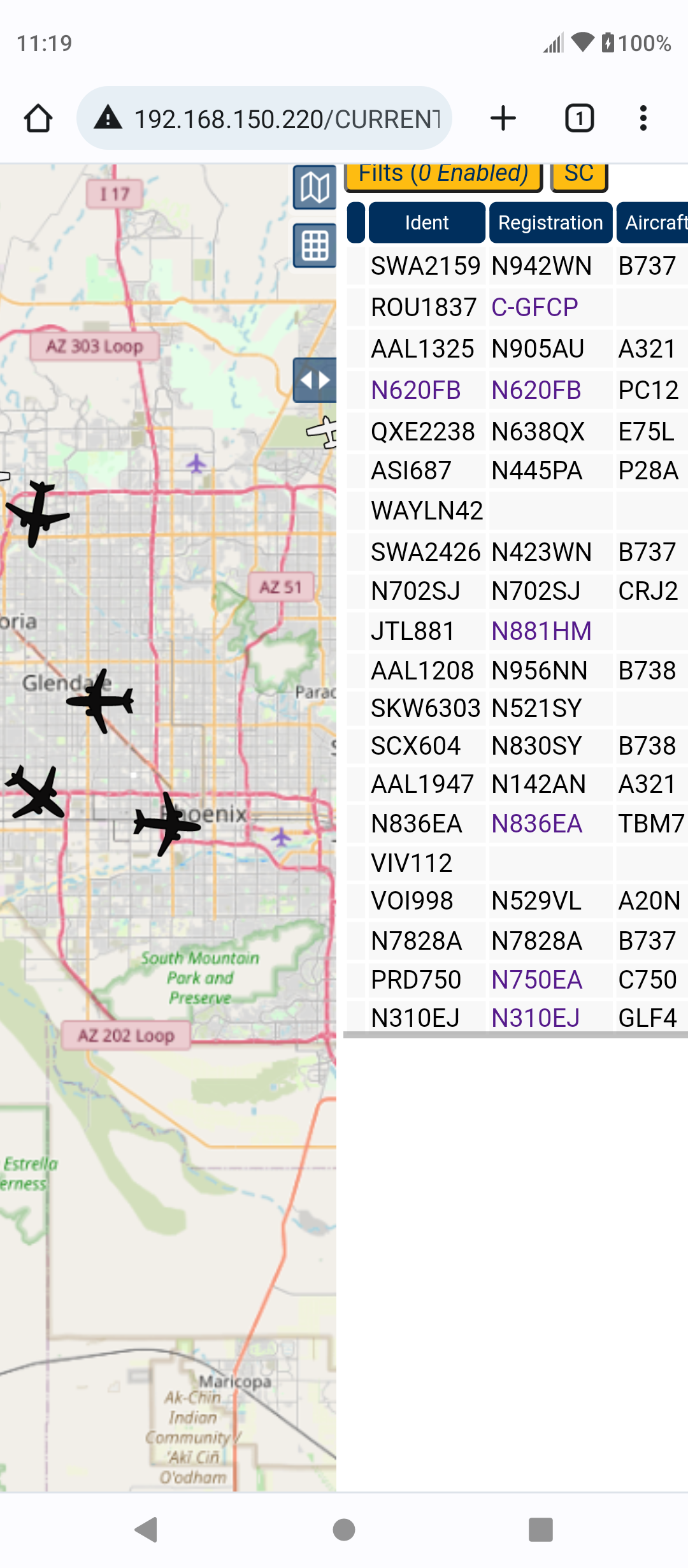Screen dimensions: 688x1568
Task: Sort table by Registration column
Action: [550, 222]
